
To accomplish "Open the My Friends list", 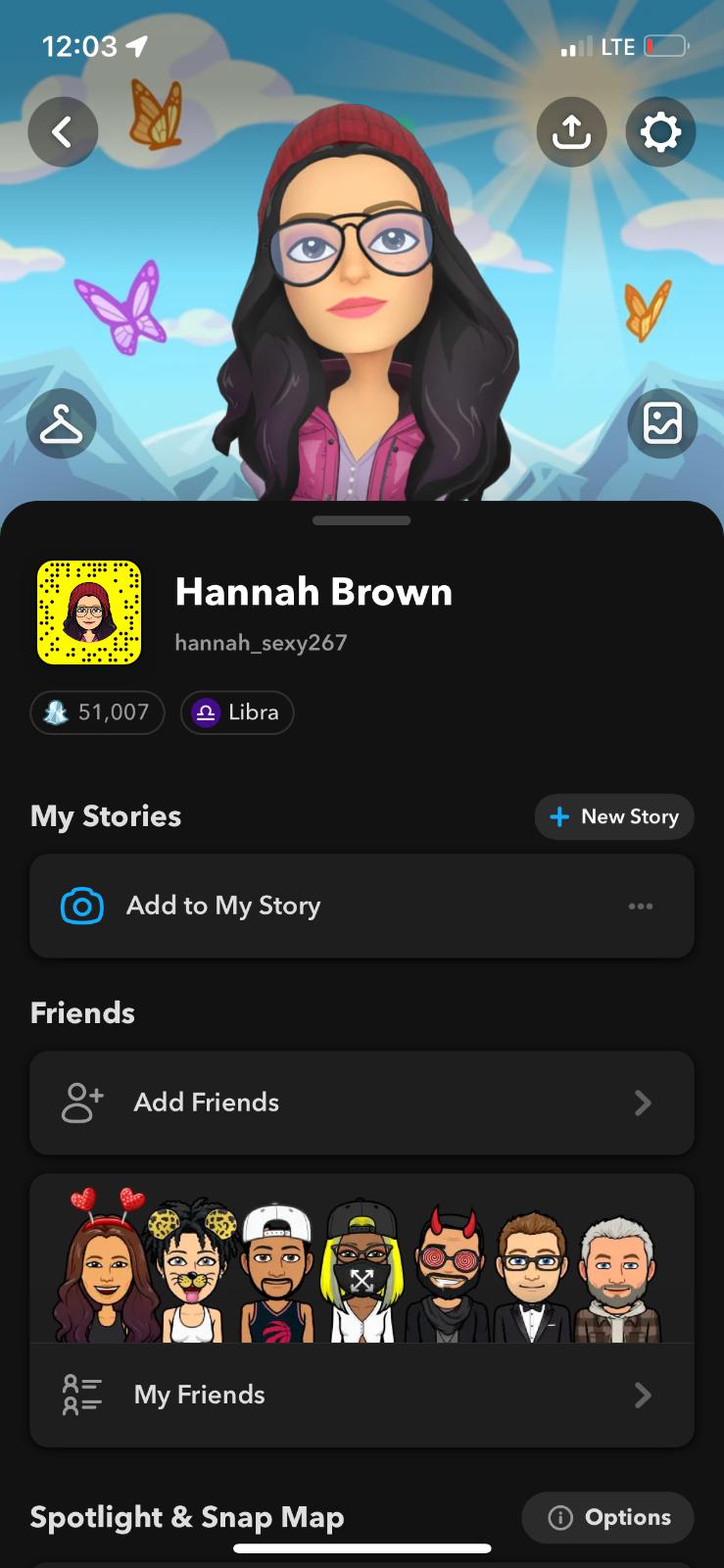I will click(x=362, y=1395).
